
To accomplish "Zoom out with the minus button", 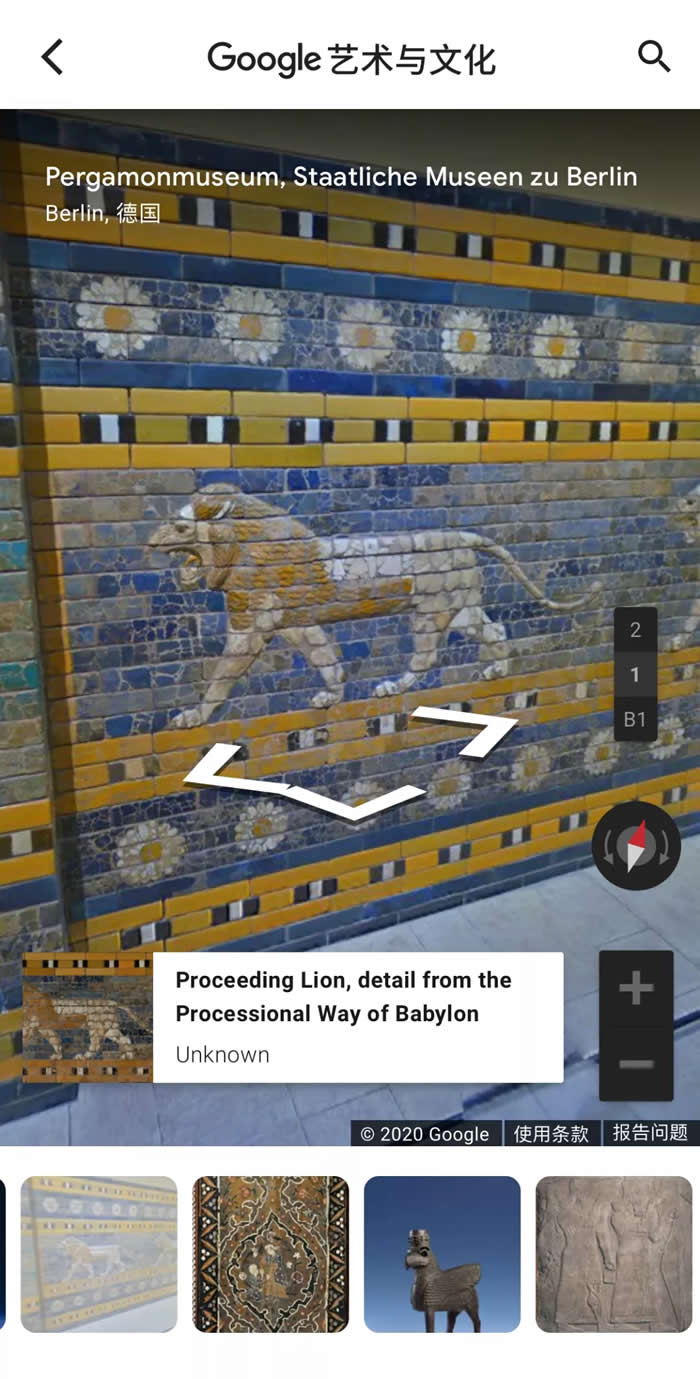I will point(636,1064).
